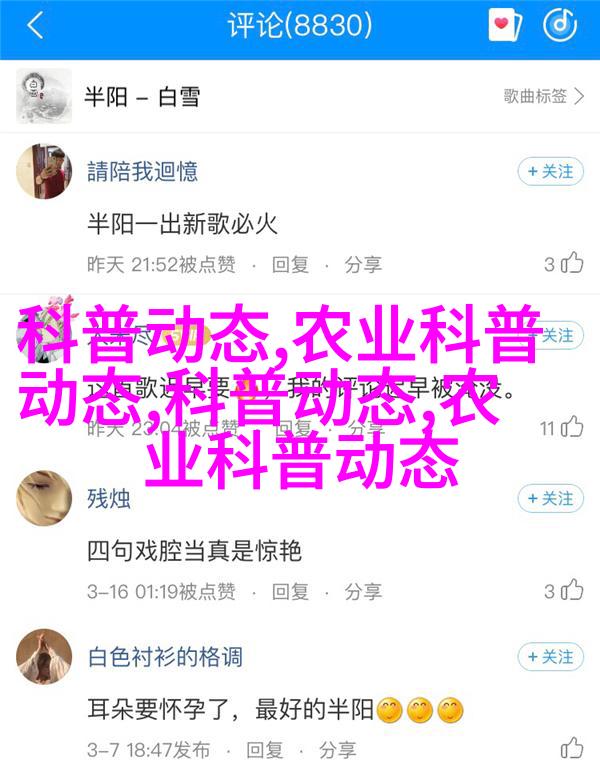Go back using the top-left arrow
This screenshot has width=600, height=779.
[35, 27]
